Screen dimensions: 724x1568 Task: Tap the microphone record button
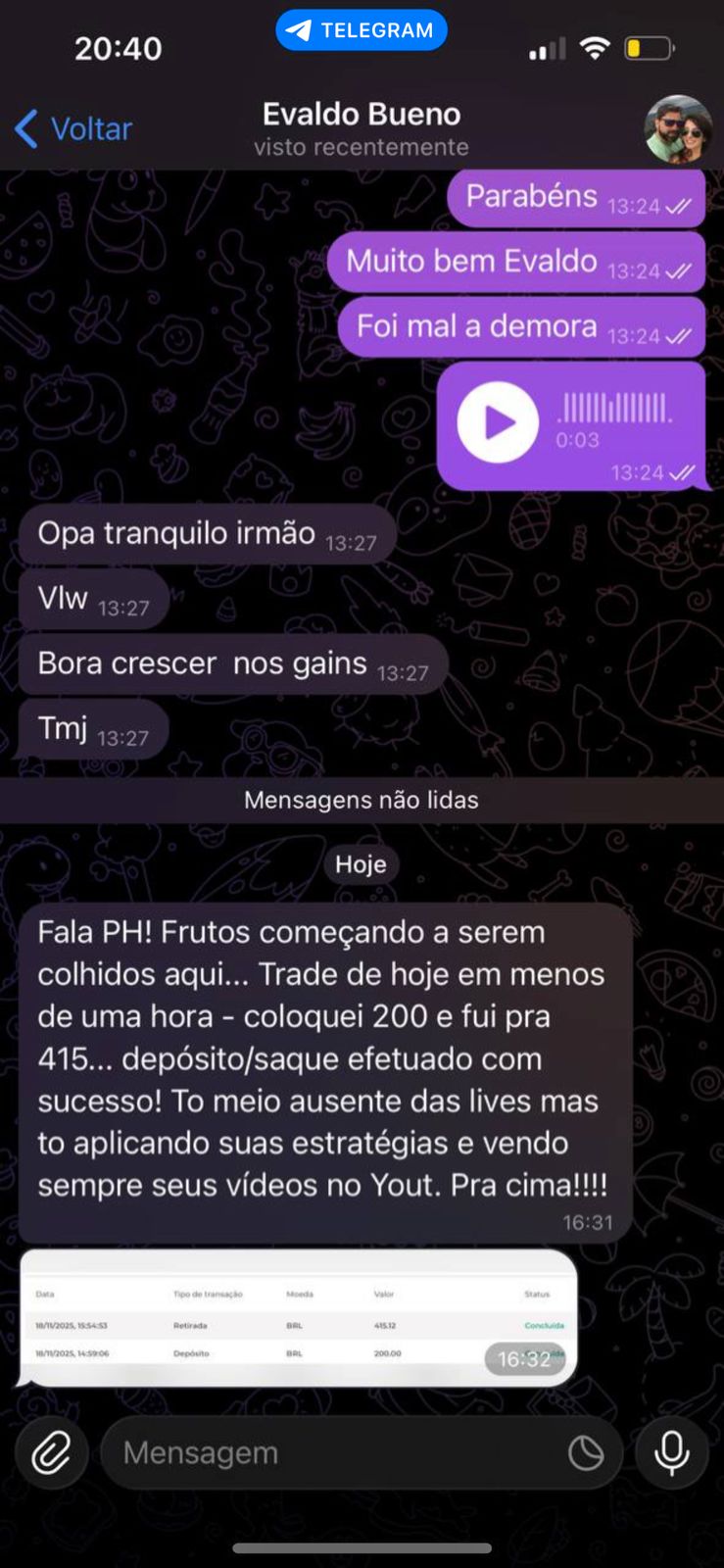672,1452
